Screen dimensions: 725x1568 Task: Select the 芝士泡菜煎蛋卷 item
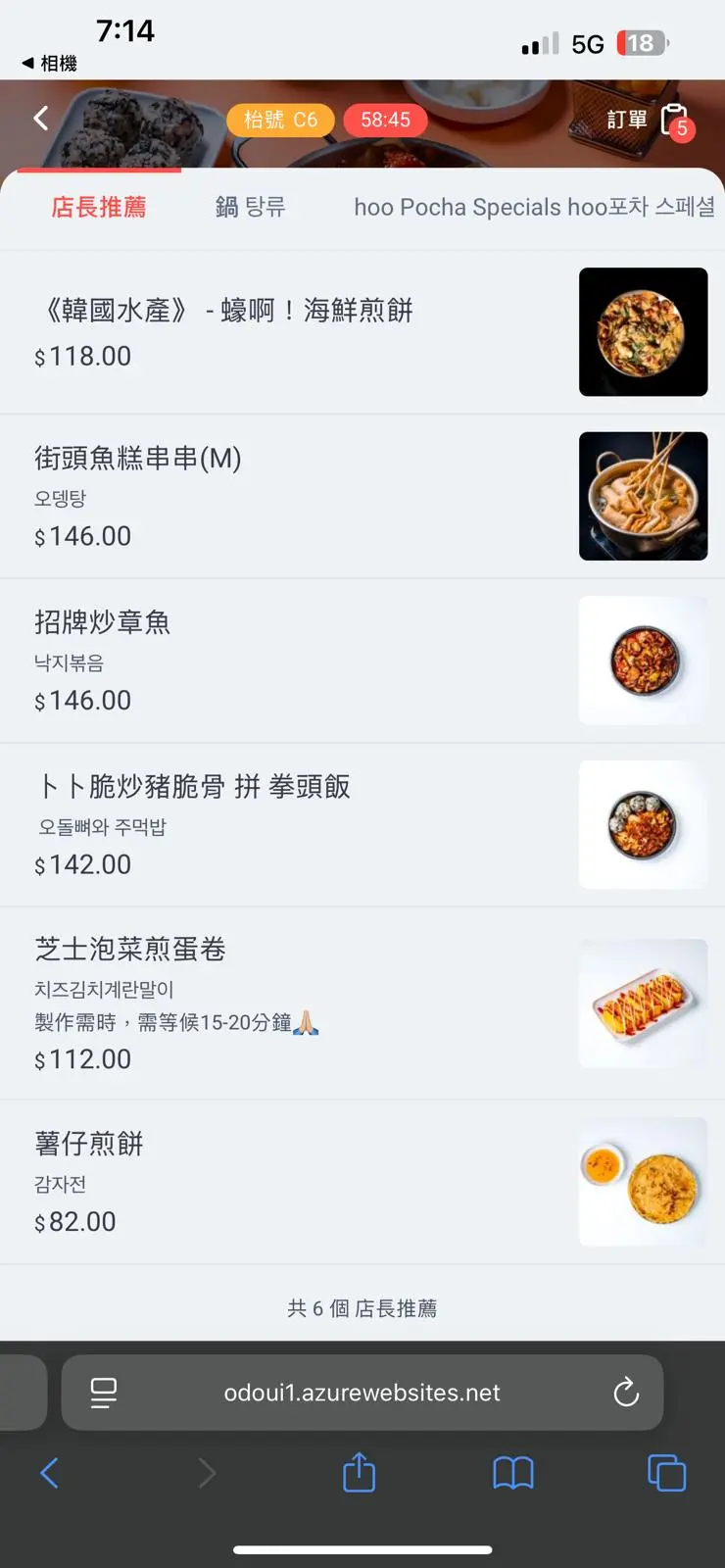click(294, 1003)
